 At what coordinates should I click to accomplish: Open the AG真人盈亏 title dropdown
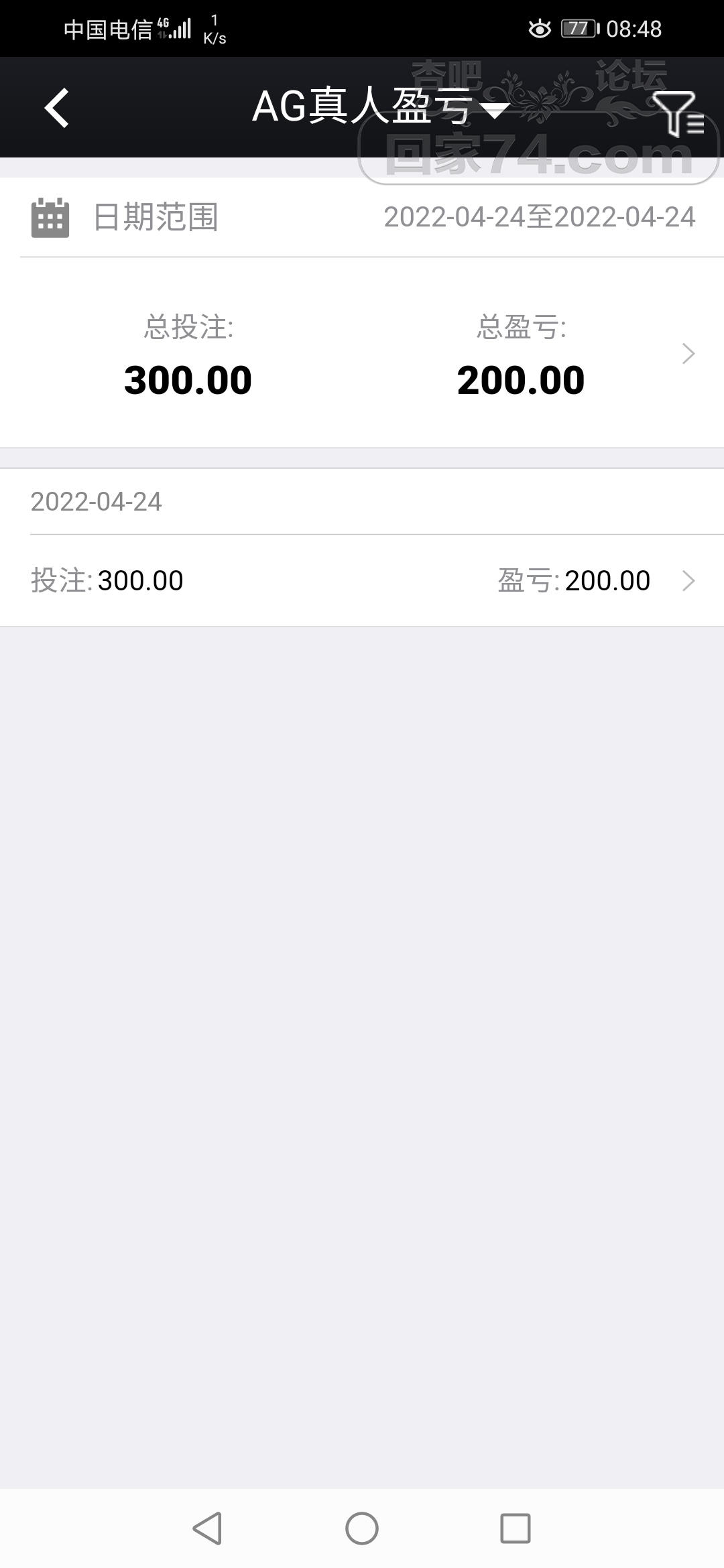(x=379, y=107)
